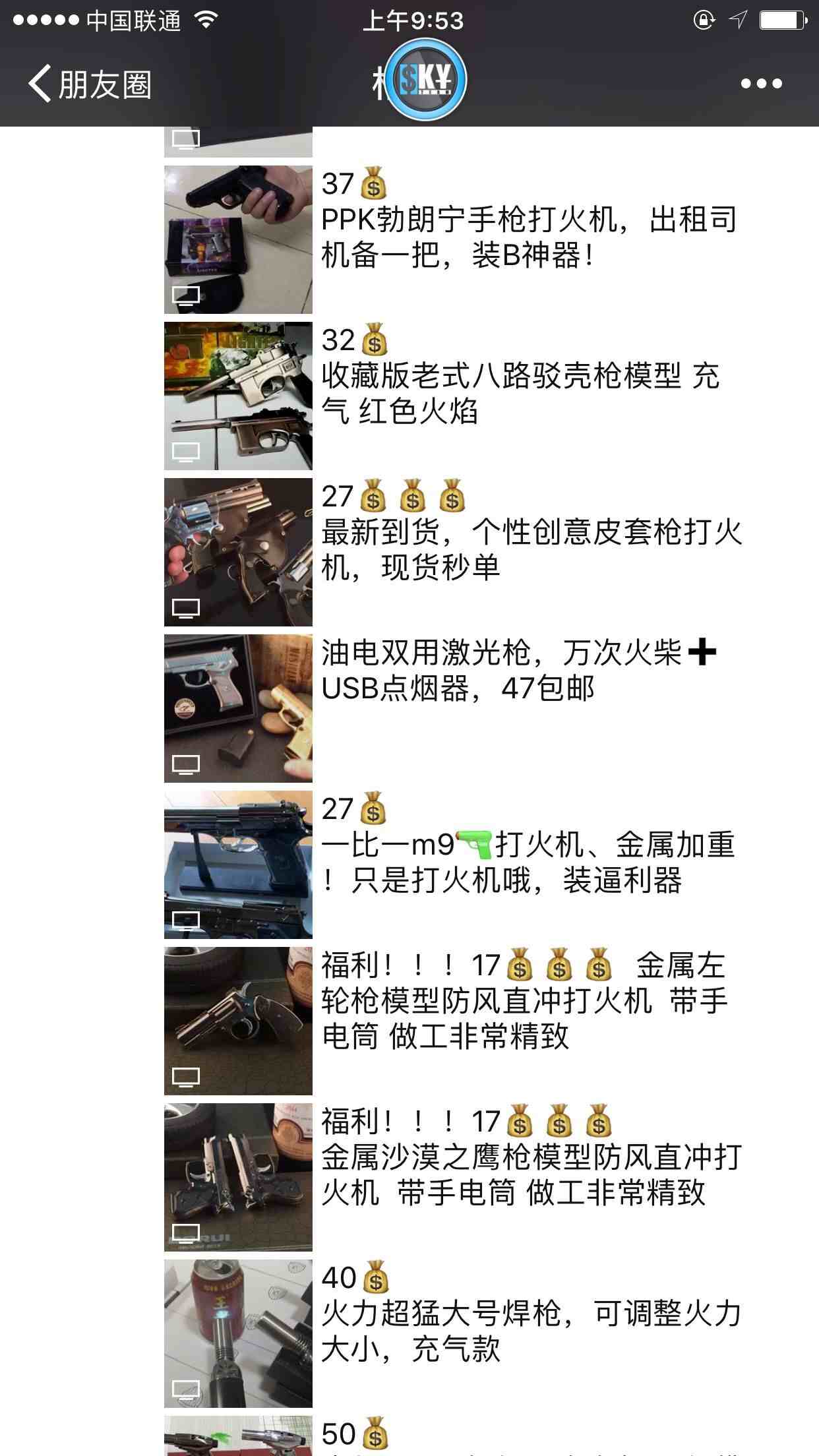The height and width of the screenshot is (1456, 819).
Task: Open the 油电双用激光枪 post
Action: coord(237,708)
